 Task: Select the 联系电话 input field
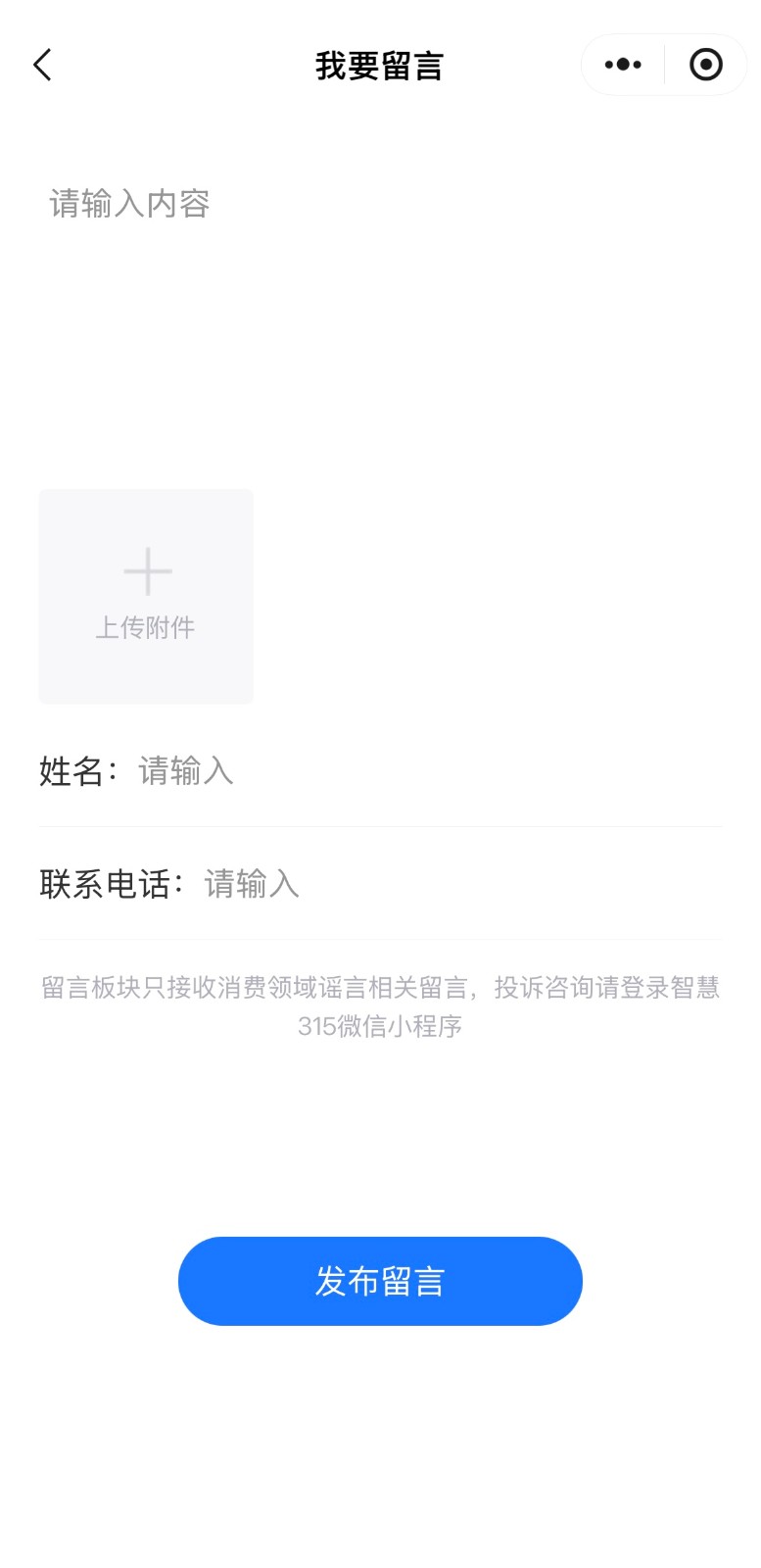point(451,884)
